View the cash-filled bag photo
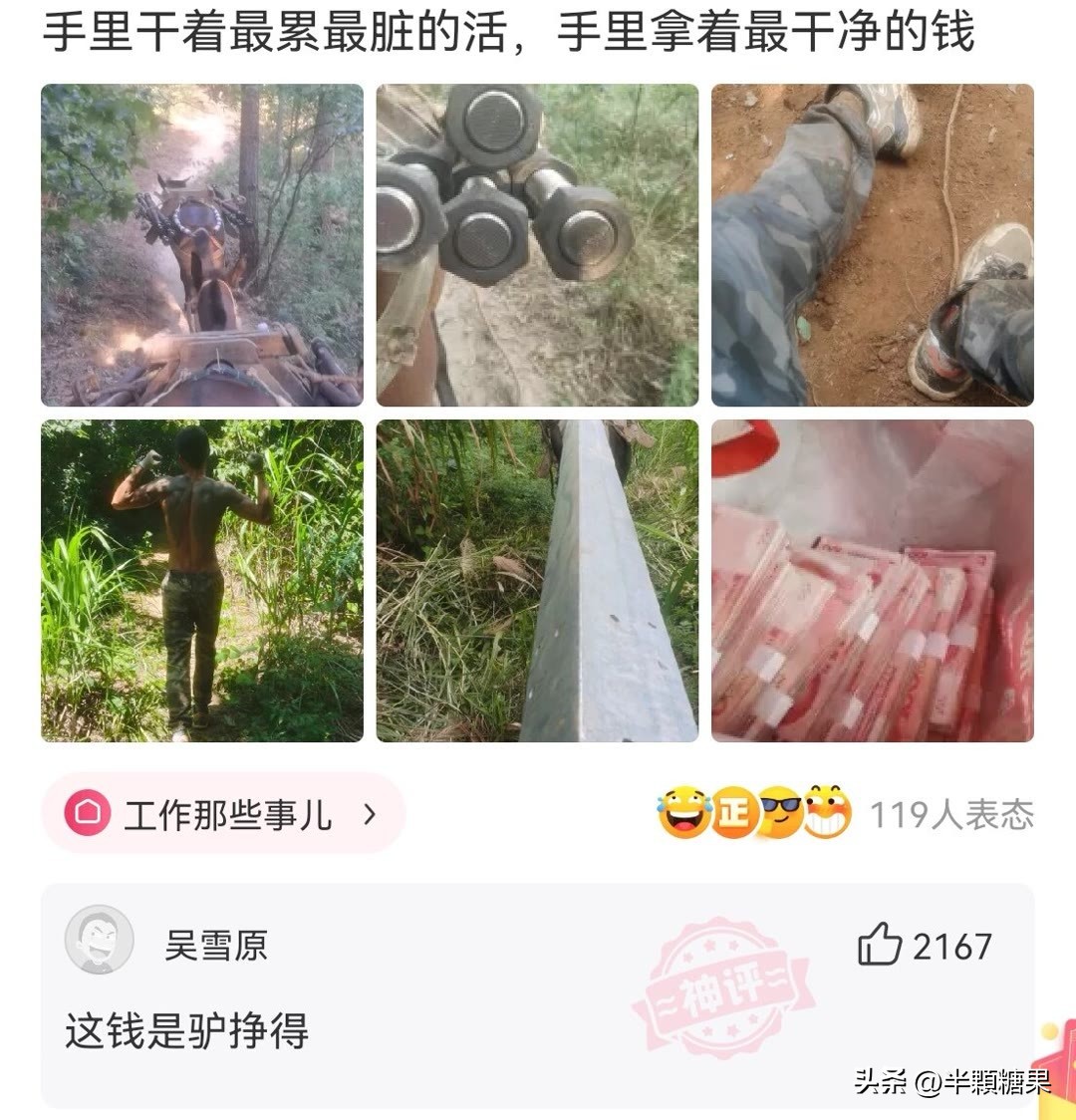Image resolution: width=1076 pixels, height=1120 pixels. pyautogui.click(x=874, y=581)
